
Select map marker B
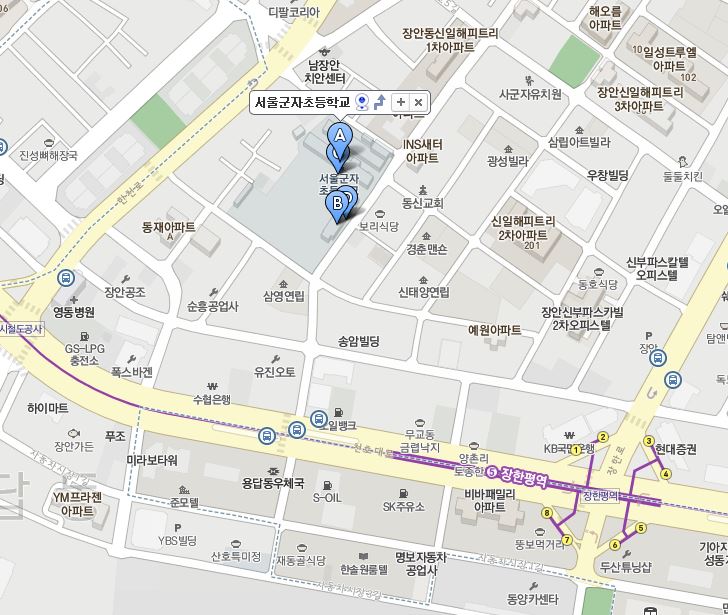tap(337, 205)
